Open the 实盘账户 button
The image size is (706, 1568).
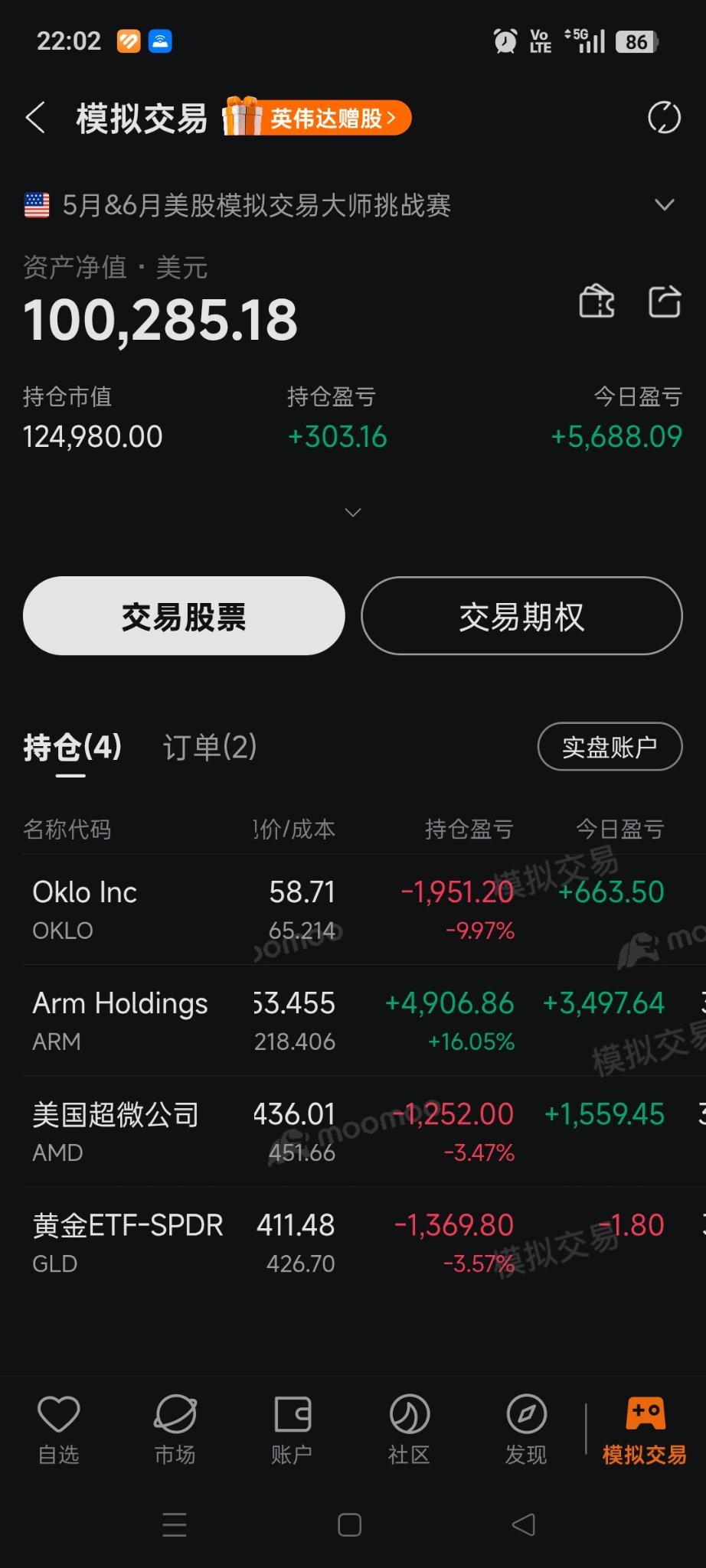click(x=610, y=747)
